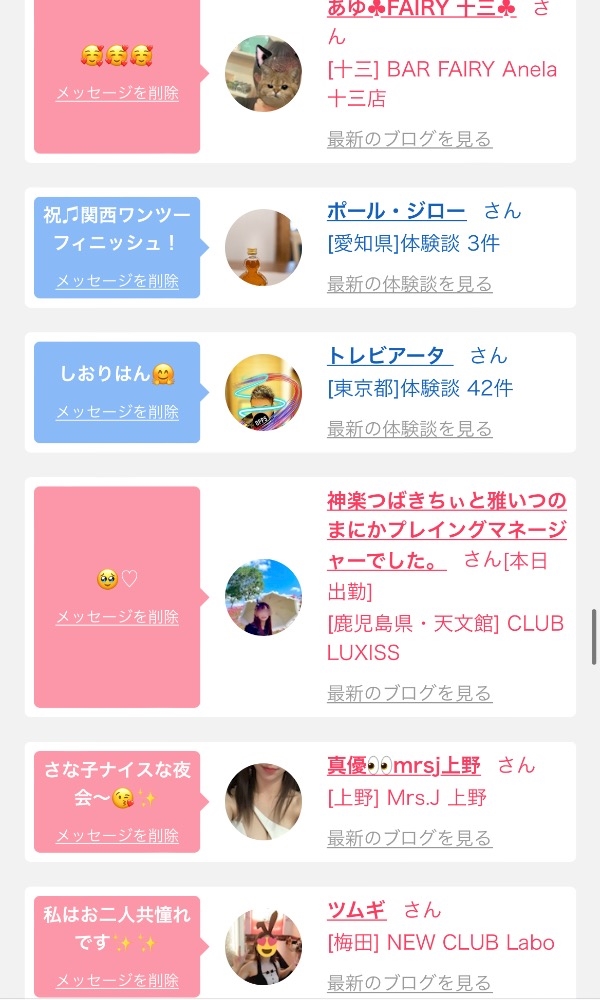The width and height of the screenshot is (600, 1000).
Task: View トレビアータ's latest 体験談
Action: [x=409, y=429]
